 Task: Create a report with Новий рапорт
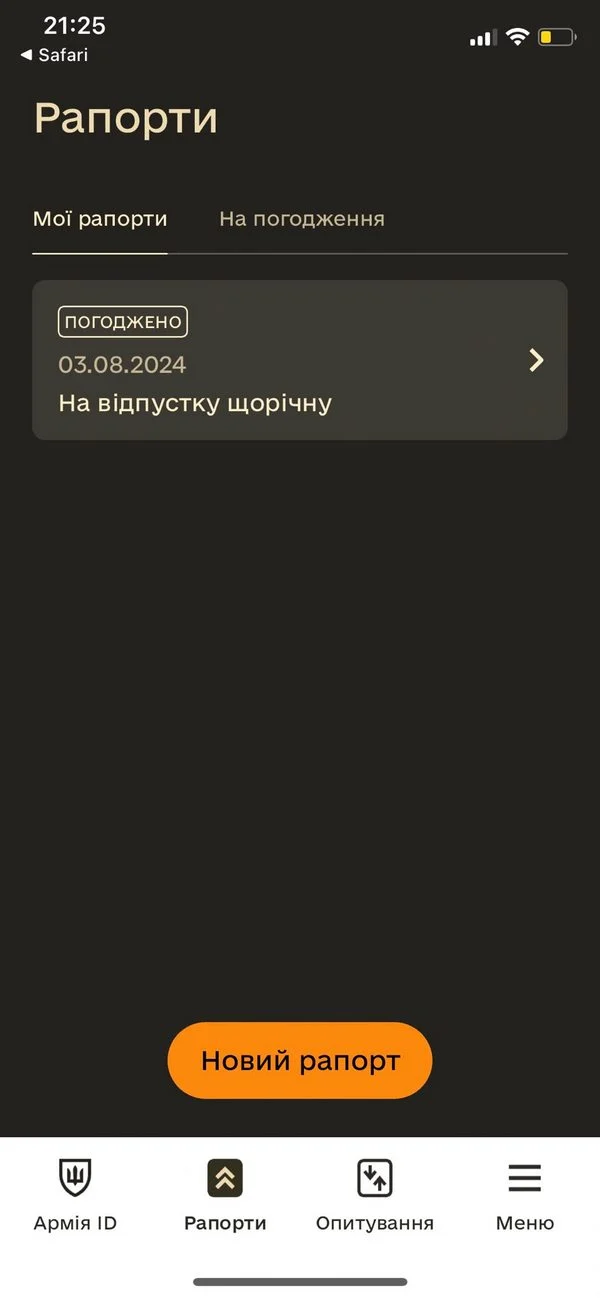[300, 1060]
